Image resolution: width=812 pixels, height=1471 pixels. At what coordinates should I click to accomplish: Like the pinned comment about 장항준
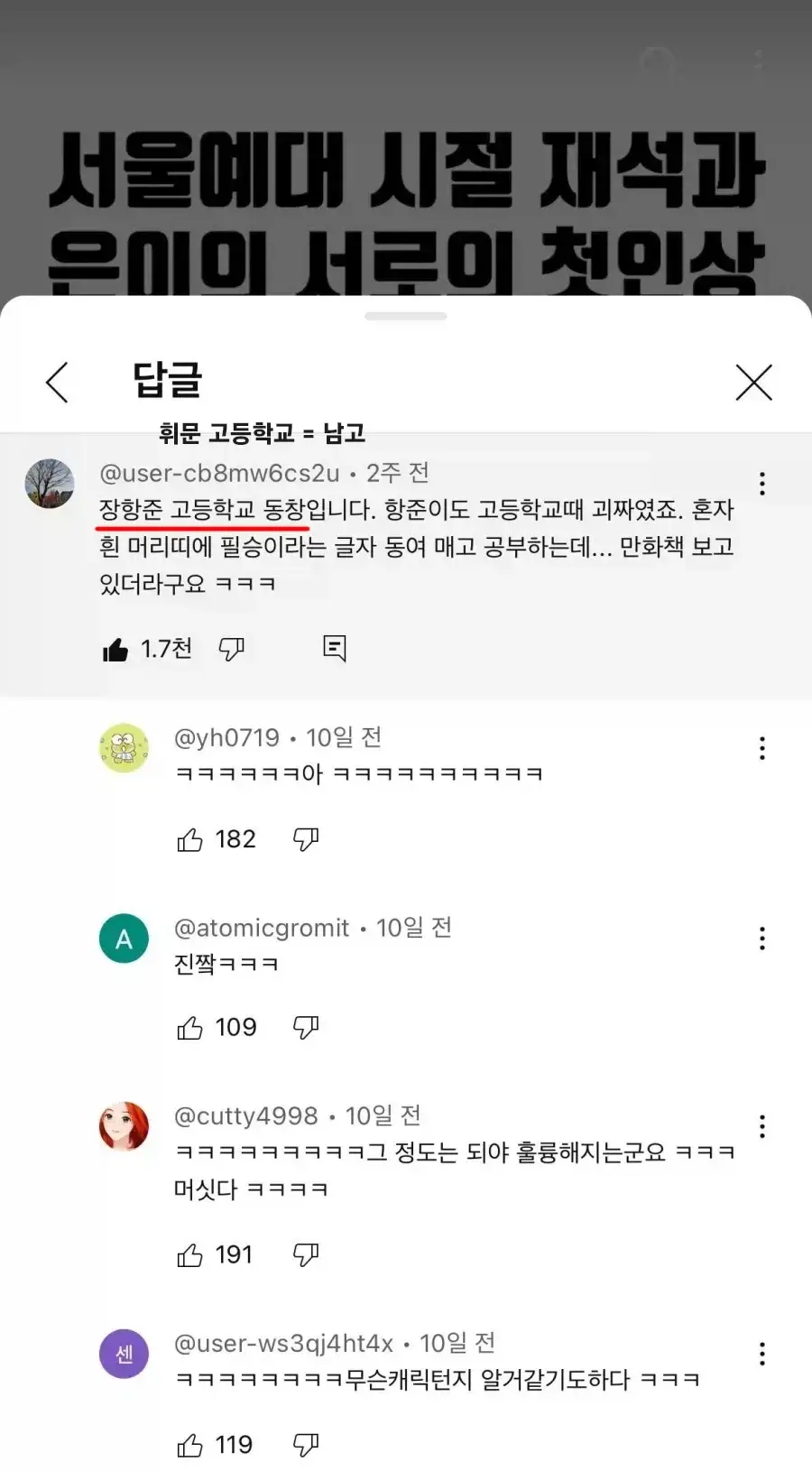115,648
